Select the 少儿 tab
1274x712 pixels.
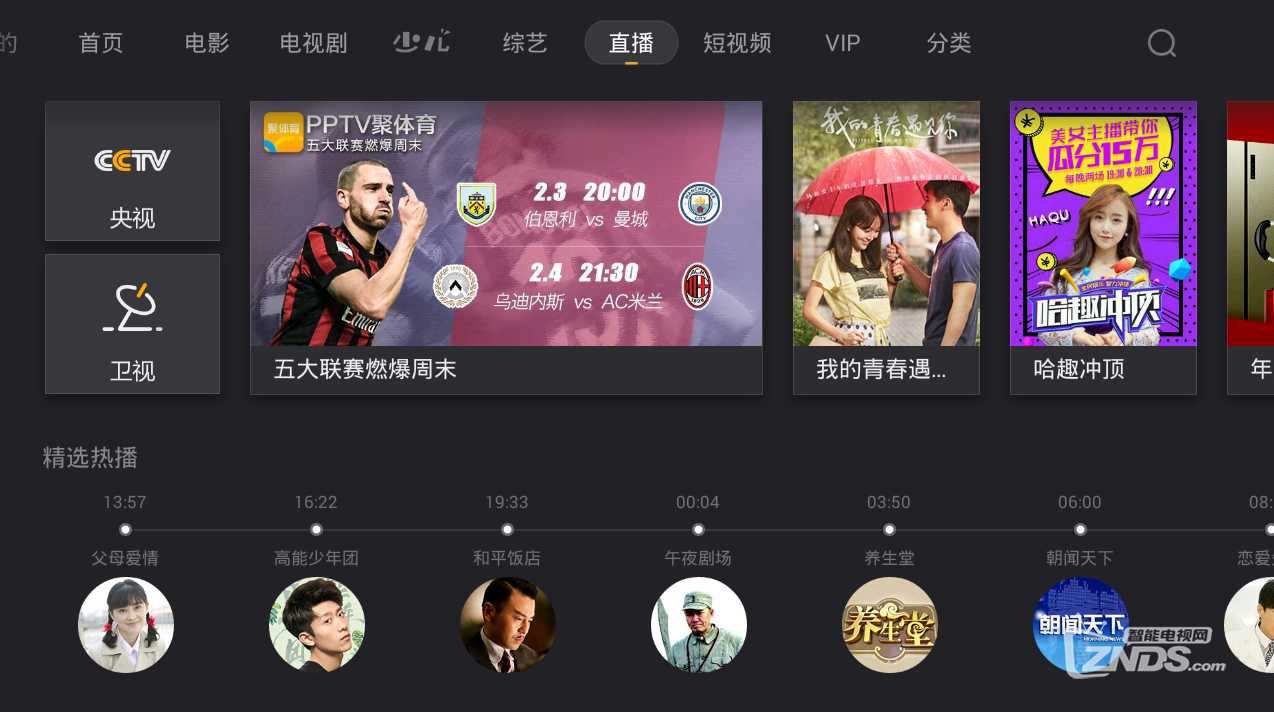coord(421,43)
